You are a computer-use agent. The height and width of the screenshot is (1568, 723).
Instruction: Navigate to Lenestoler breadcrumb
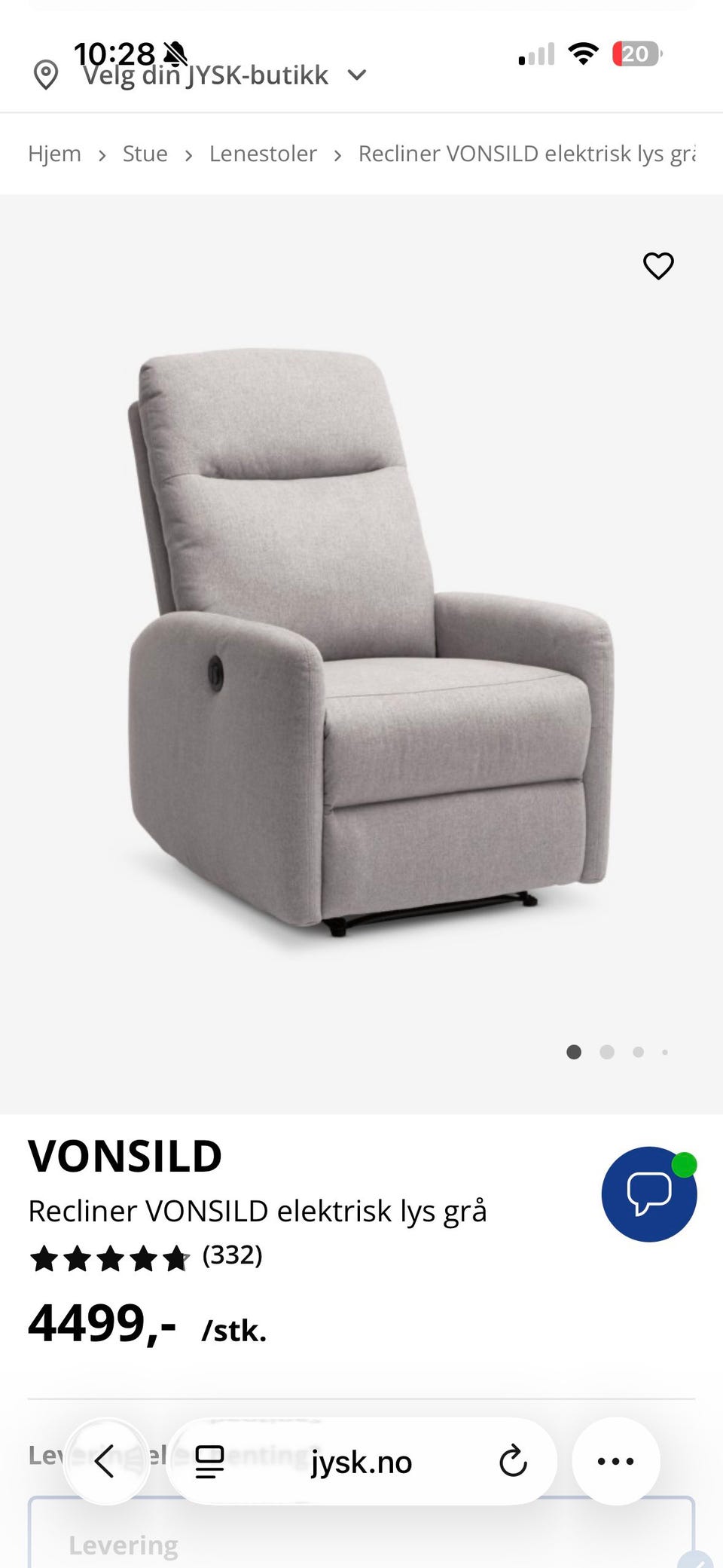(x=263, y=154)
